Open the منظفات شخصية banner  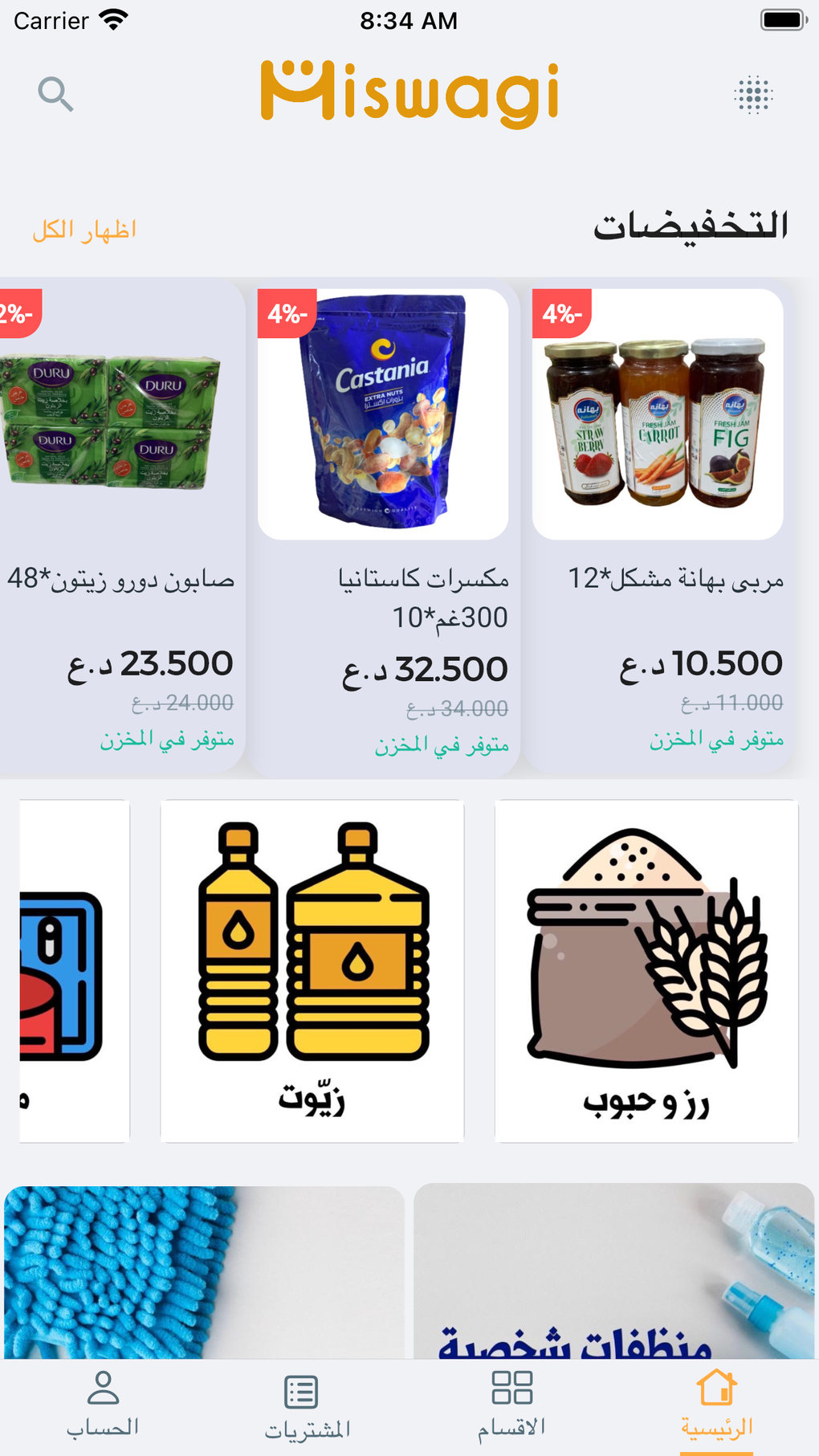click(614, 1271)
